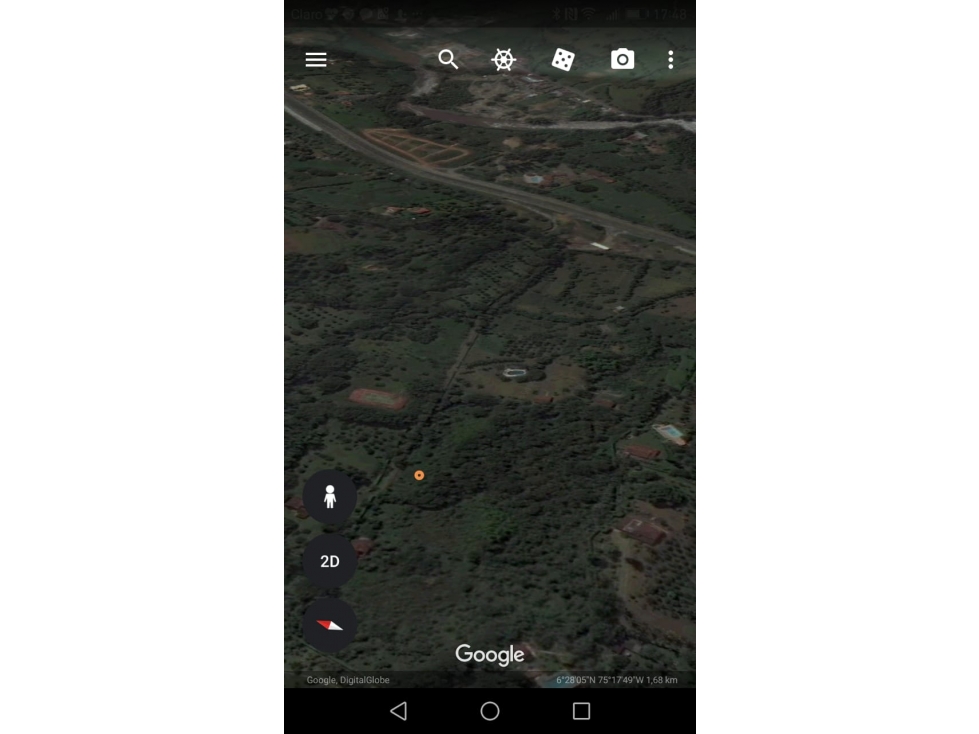Capture a postcard with the camera icon
Image resolution: width=979 pixels, height=734 pixels.
click(622, 60)
